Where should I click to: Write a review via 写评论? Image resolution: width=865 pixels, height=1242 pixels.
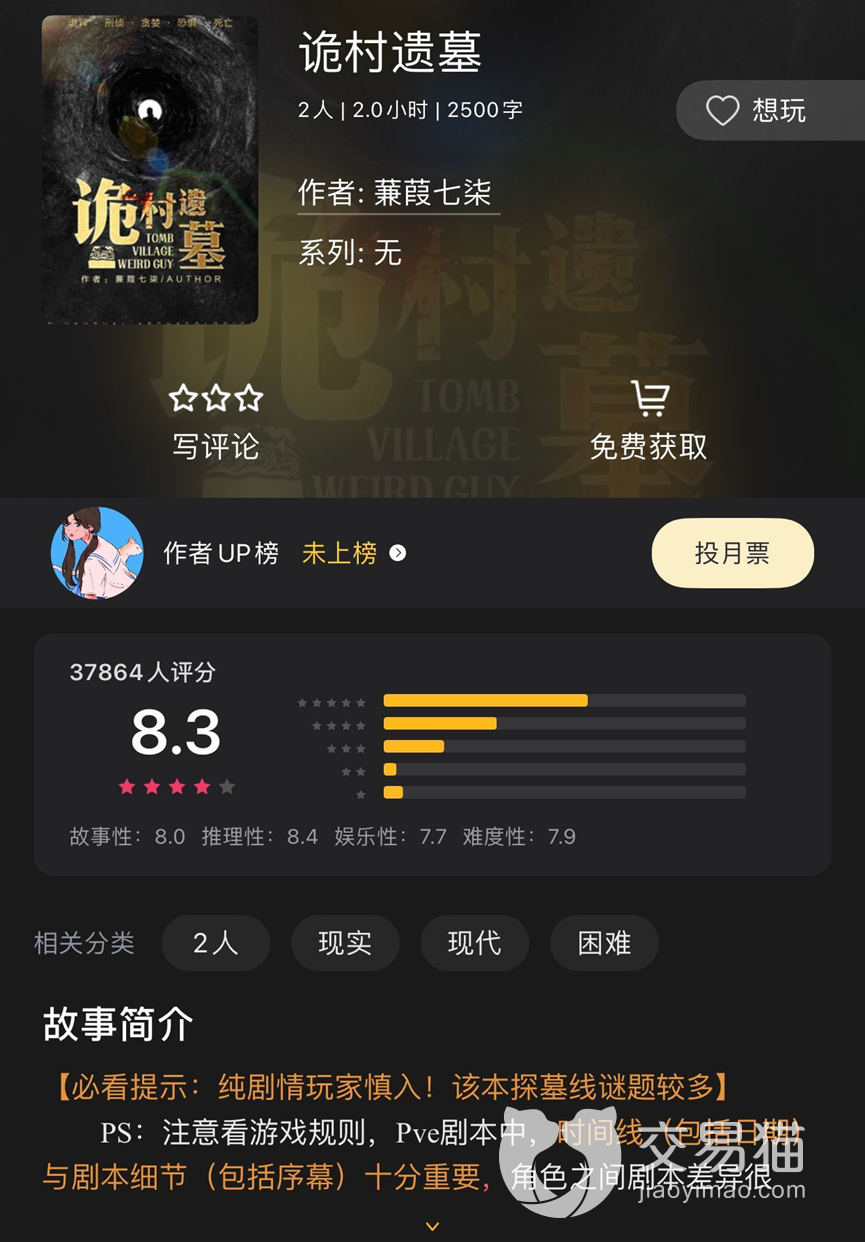pos(216,423)
